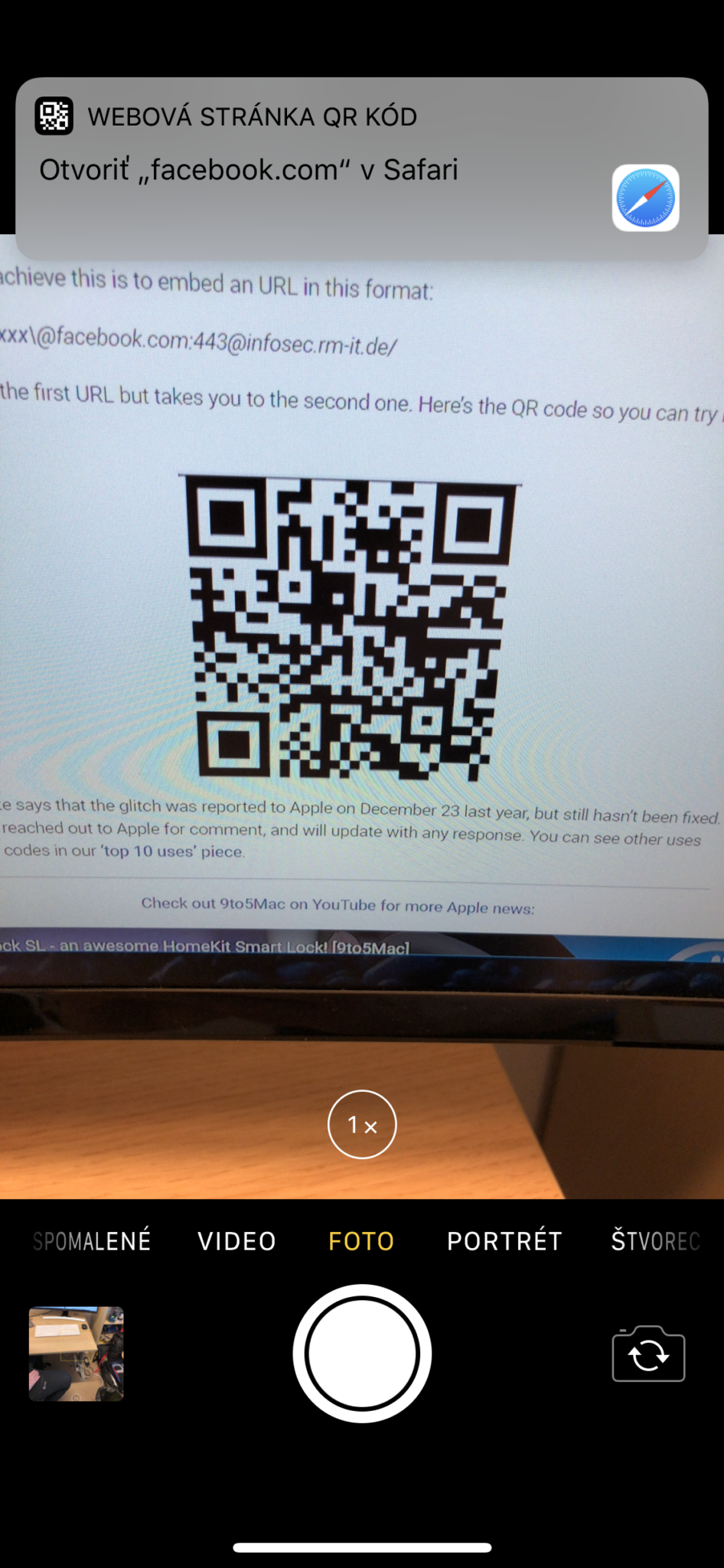Take a photo with the shutter button

pyautogui.click(x=362, y=1354)
